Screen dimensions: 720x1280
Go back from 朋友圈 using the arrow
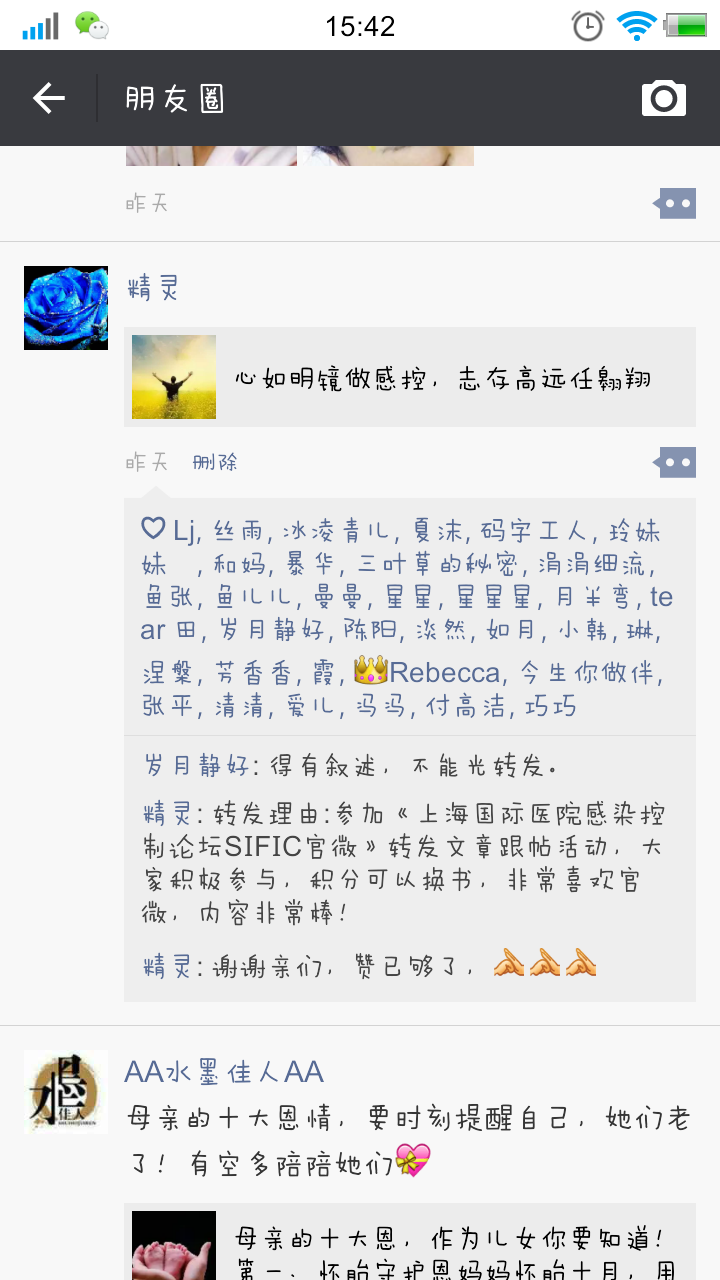point(48,98)
